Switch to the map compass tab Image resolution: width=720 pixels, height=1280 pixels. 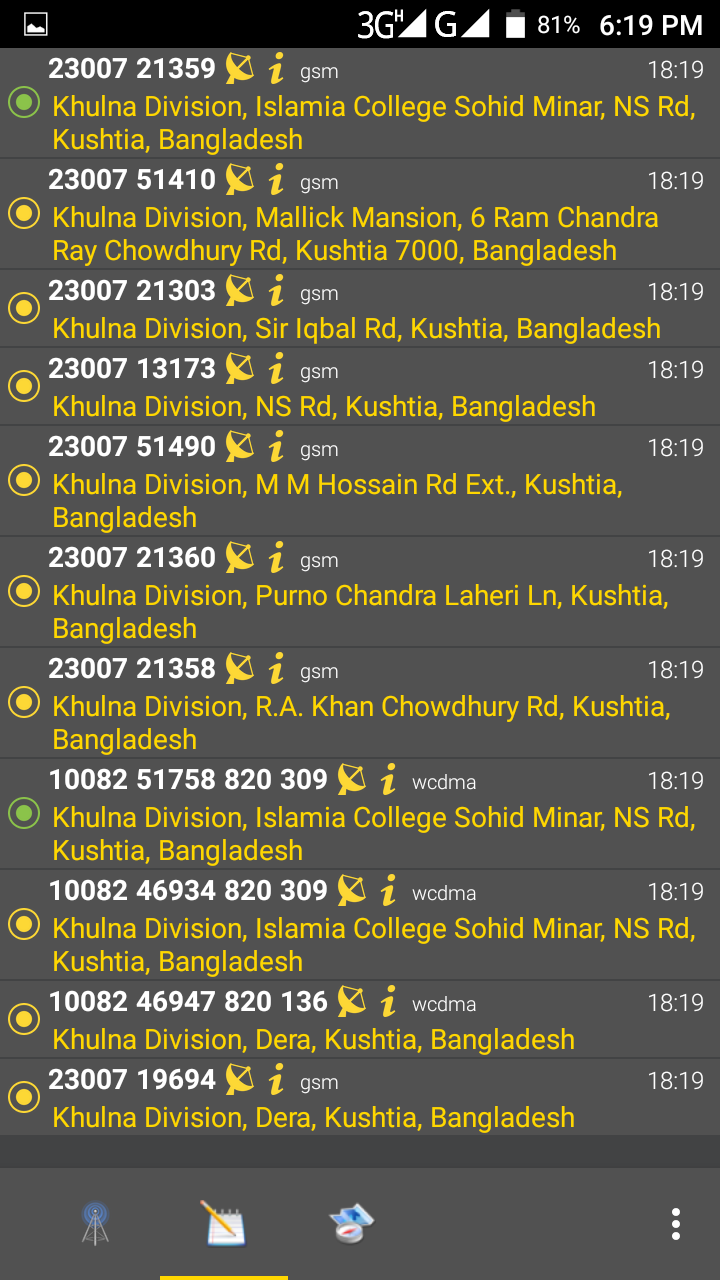(x=351, y=1223)
